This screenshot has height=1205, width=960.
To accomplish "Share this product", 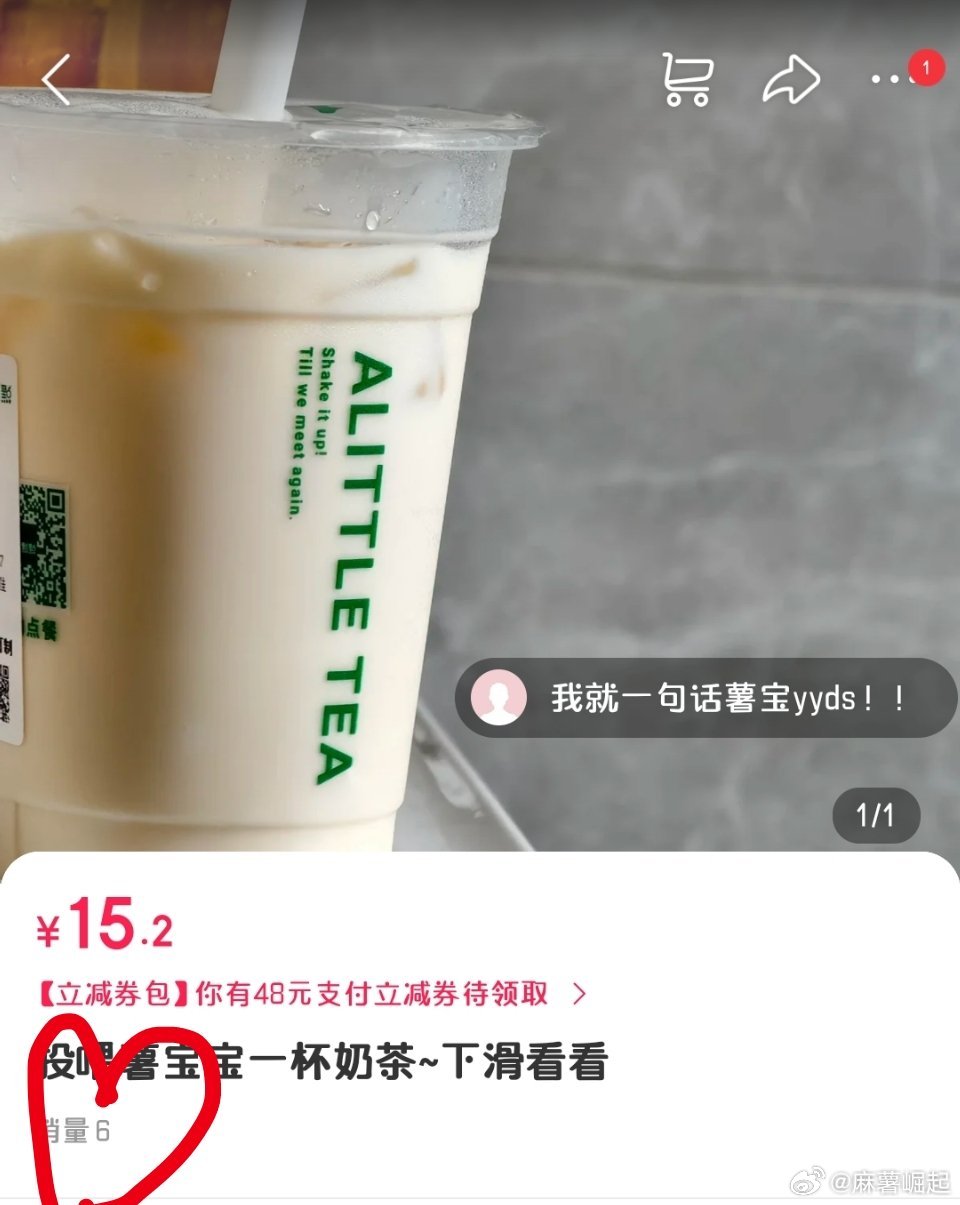I will point(791,80).
